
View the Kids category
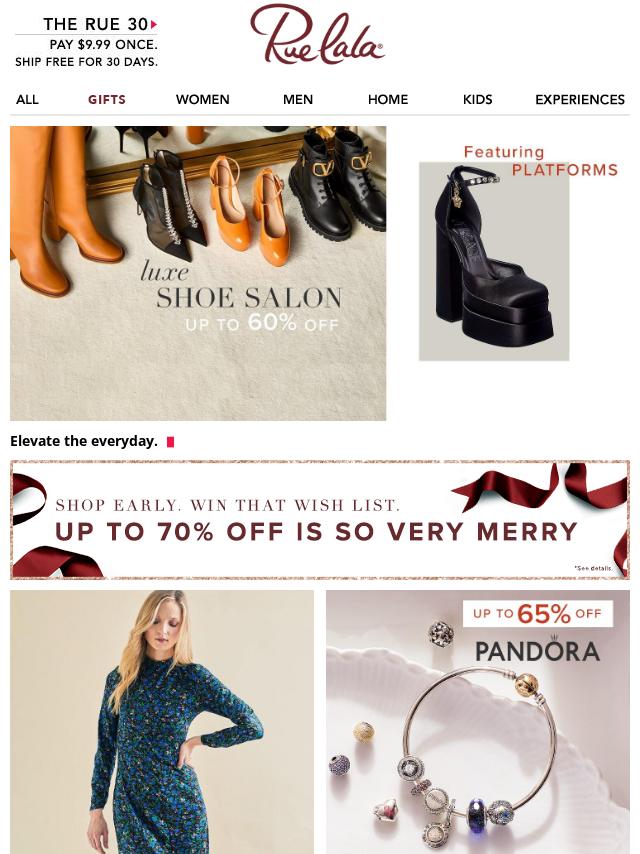[478, 100]
